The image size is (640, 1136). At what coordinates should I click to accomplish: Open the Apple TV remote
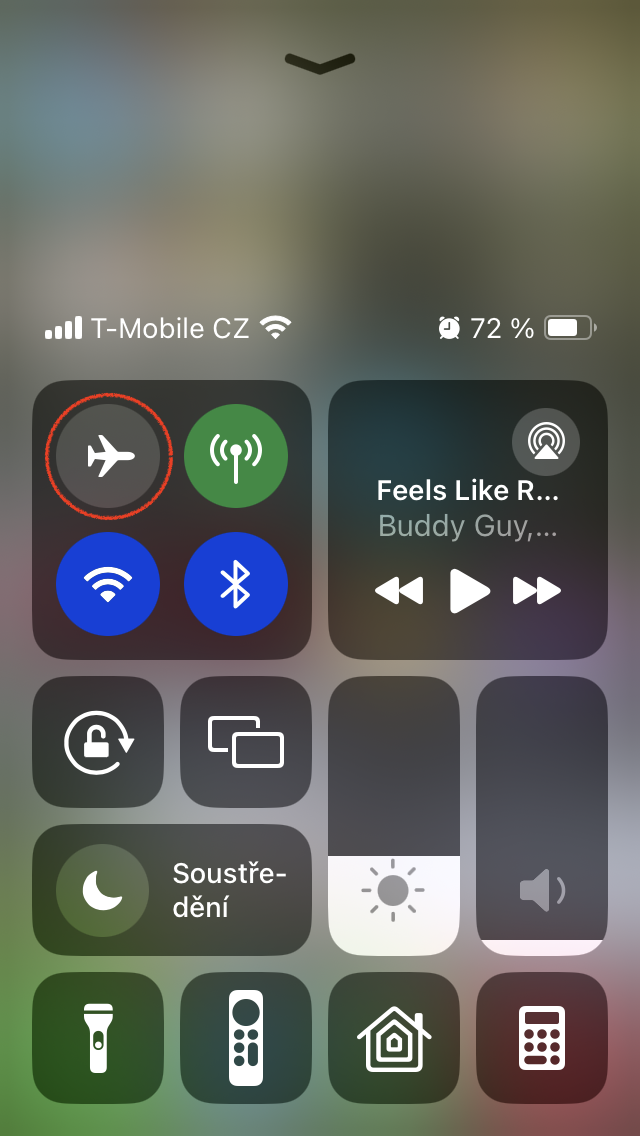coord(246,1038)
